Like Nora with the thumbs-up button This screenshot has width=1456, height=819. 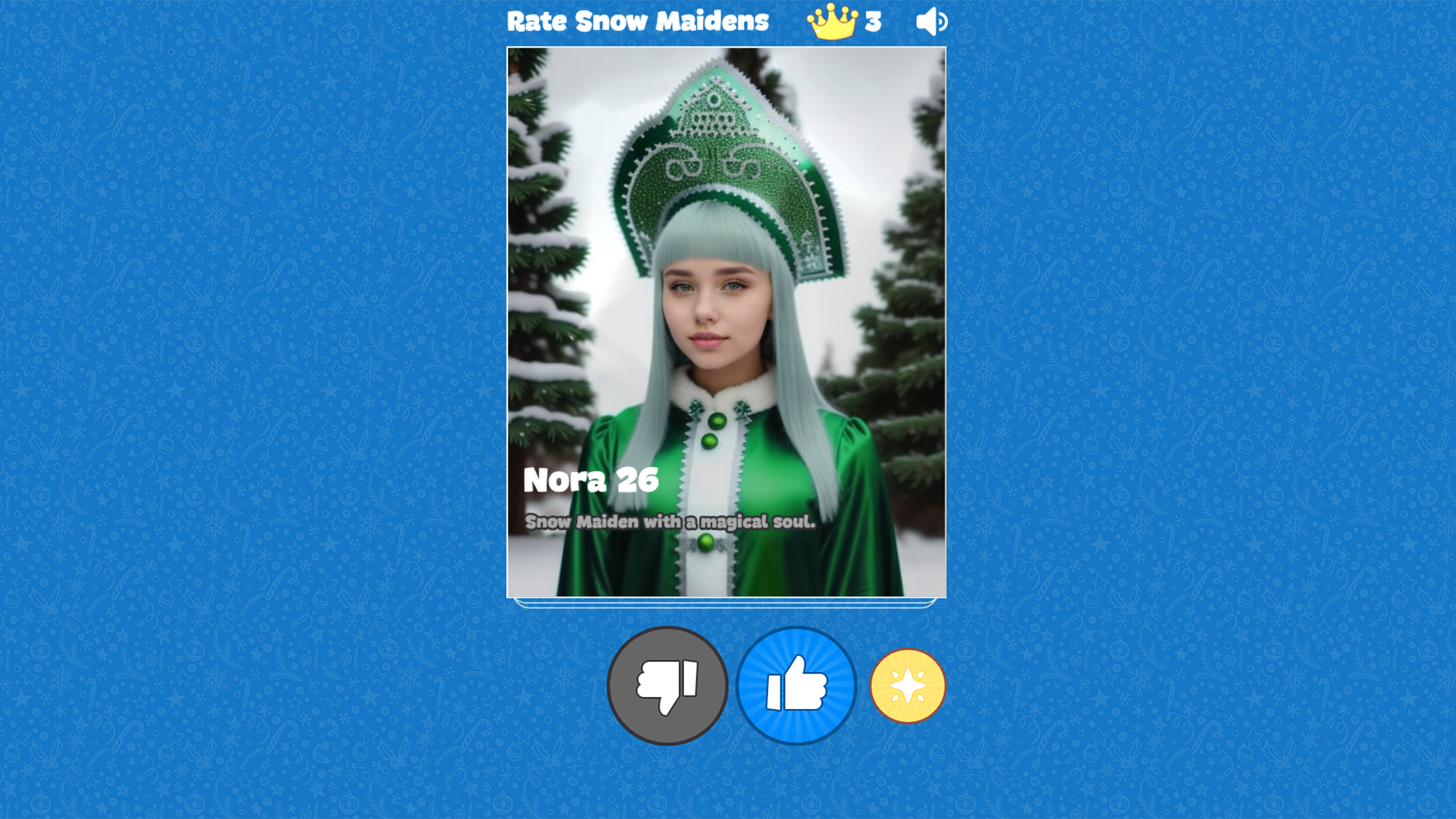(x=796, y=686)
